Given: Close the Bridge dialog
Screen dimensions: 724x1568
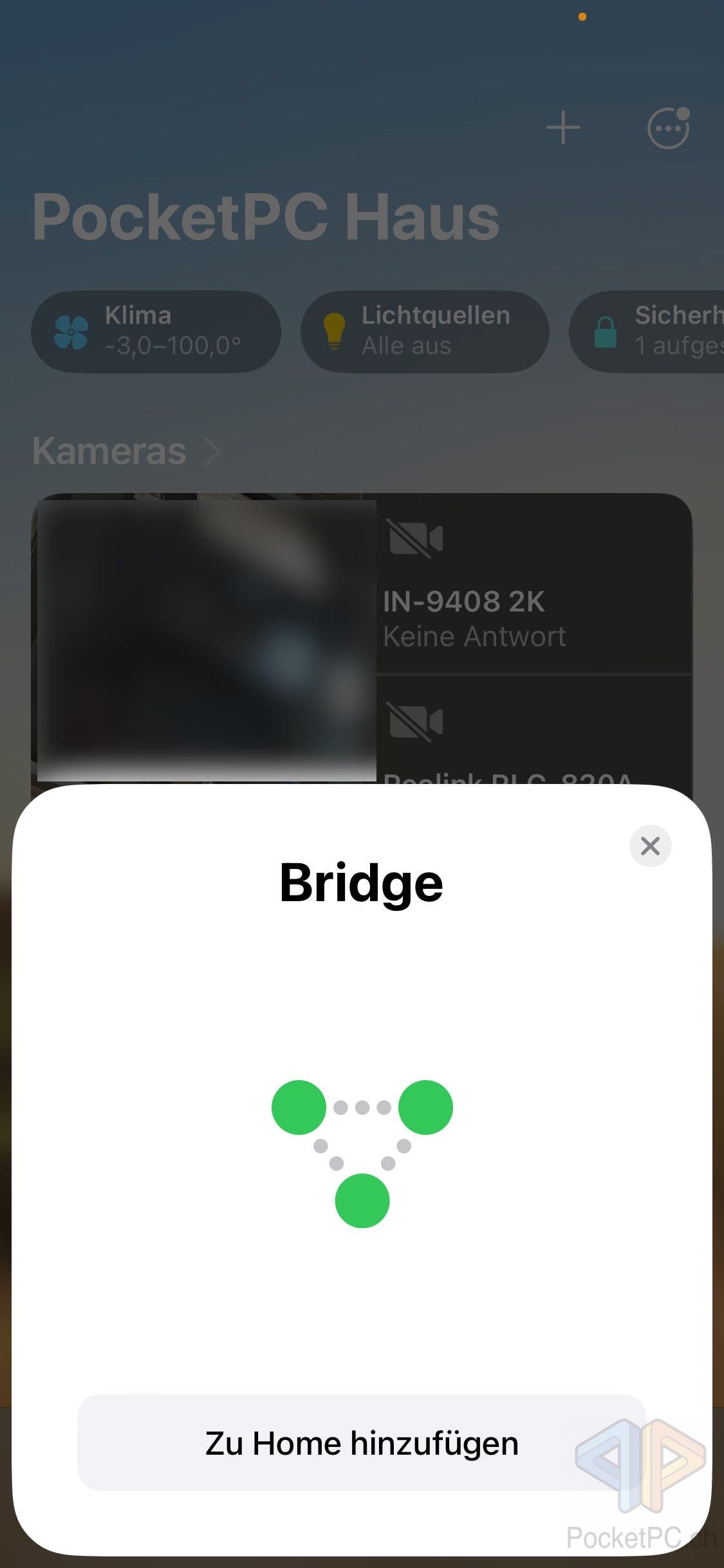Looking at the screenshot, I should tap(650, 846).
